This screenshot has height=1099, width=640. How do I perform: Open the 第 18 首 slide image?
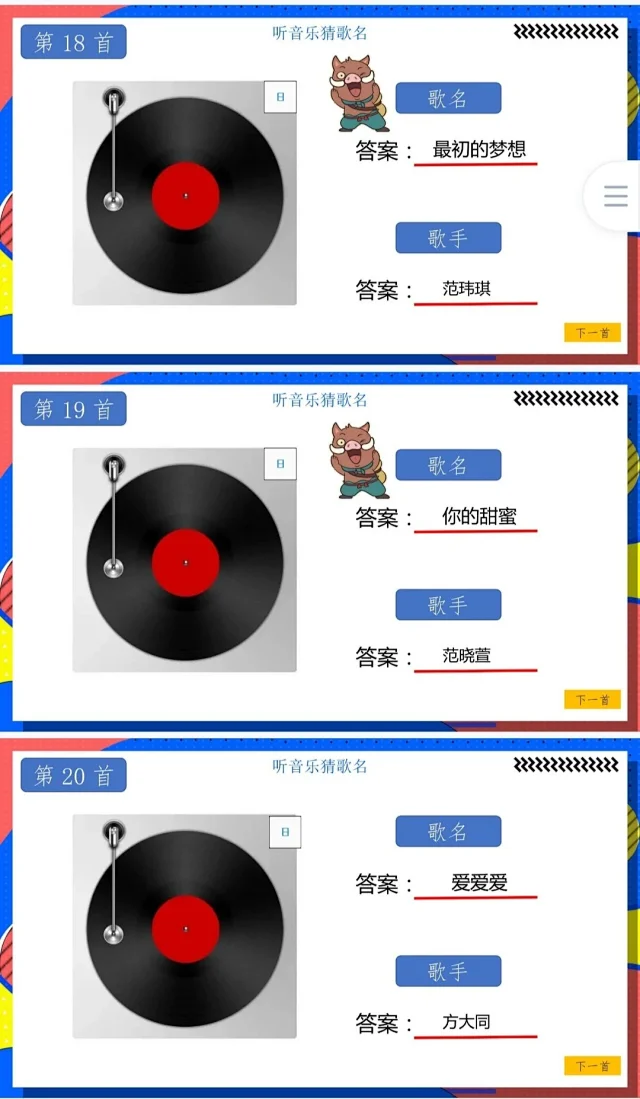point(318,185)
